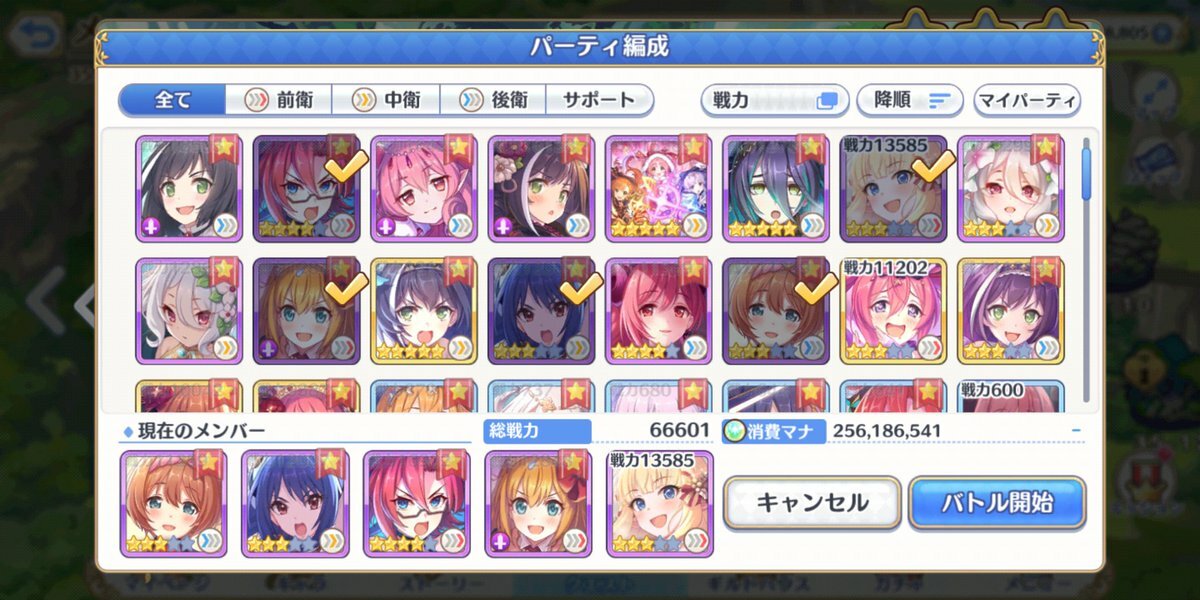The image size is (1200, 600).
Task: Switch to the 中衛 tab
Action: 386,100
